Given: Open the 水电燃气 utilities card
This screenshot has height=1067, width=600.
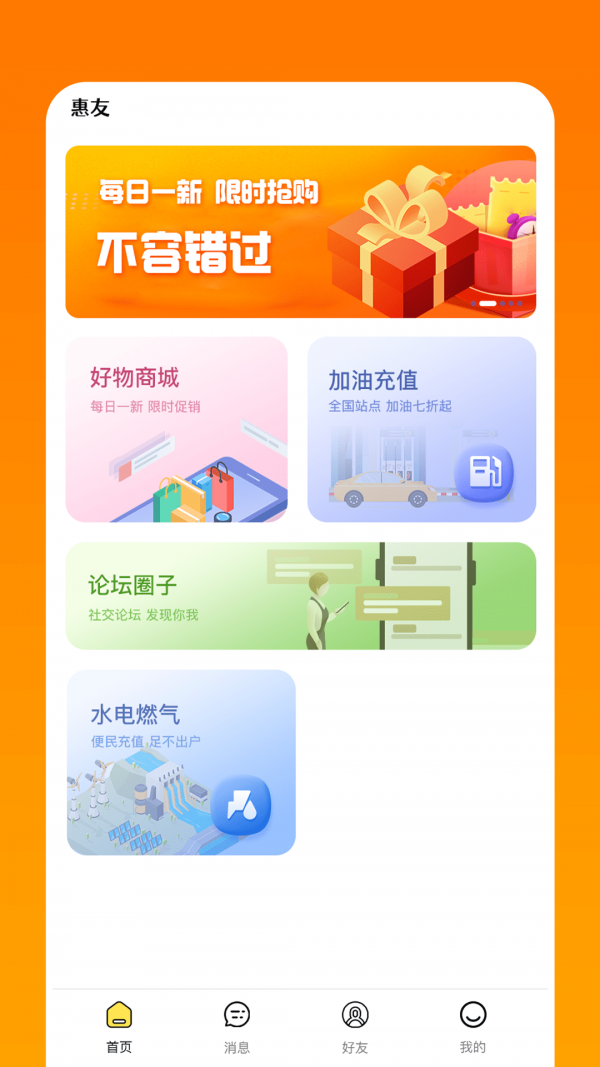Looking at the screenshot, I should (x=181, y=762).
